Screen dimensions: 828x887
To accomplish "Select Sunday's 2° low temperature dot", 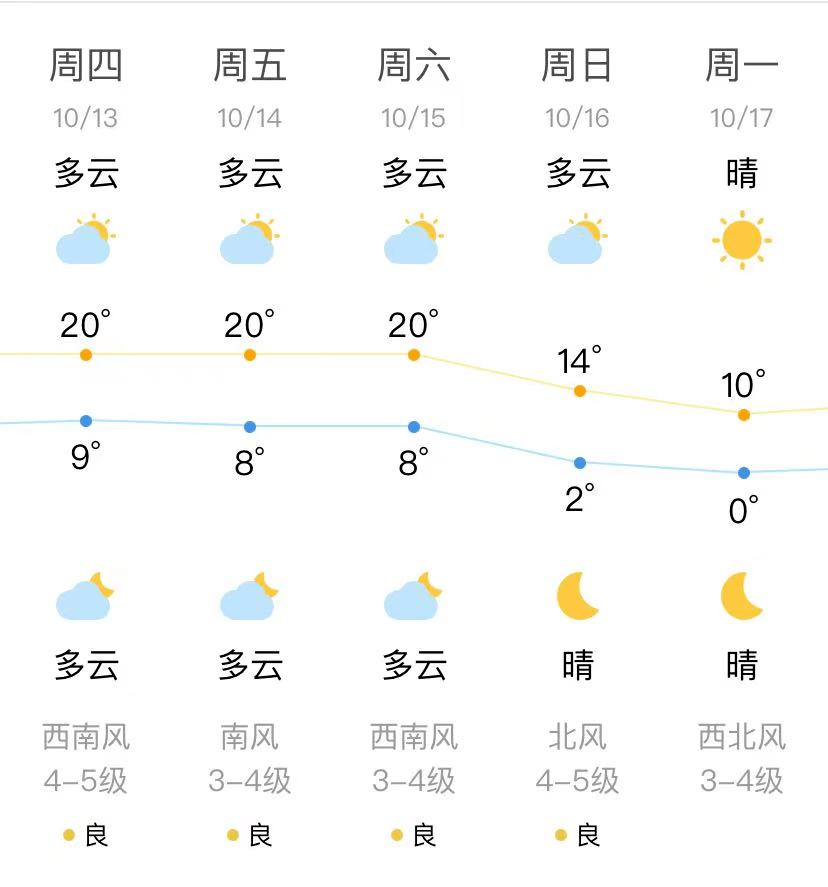I will (x=578, y=462).
